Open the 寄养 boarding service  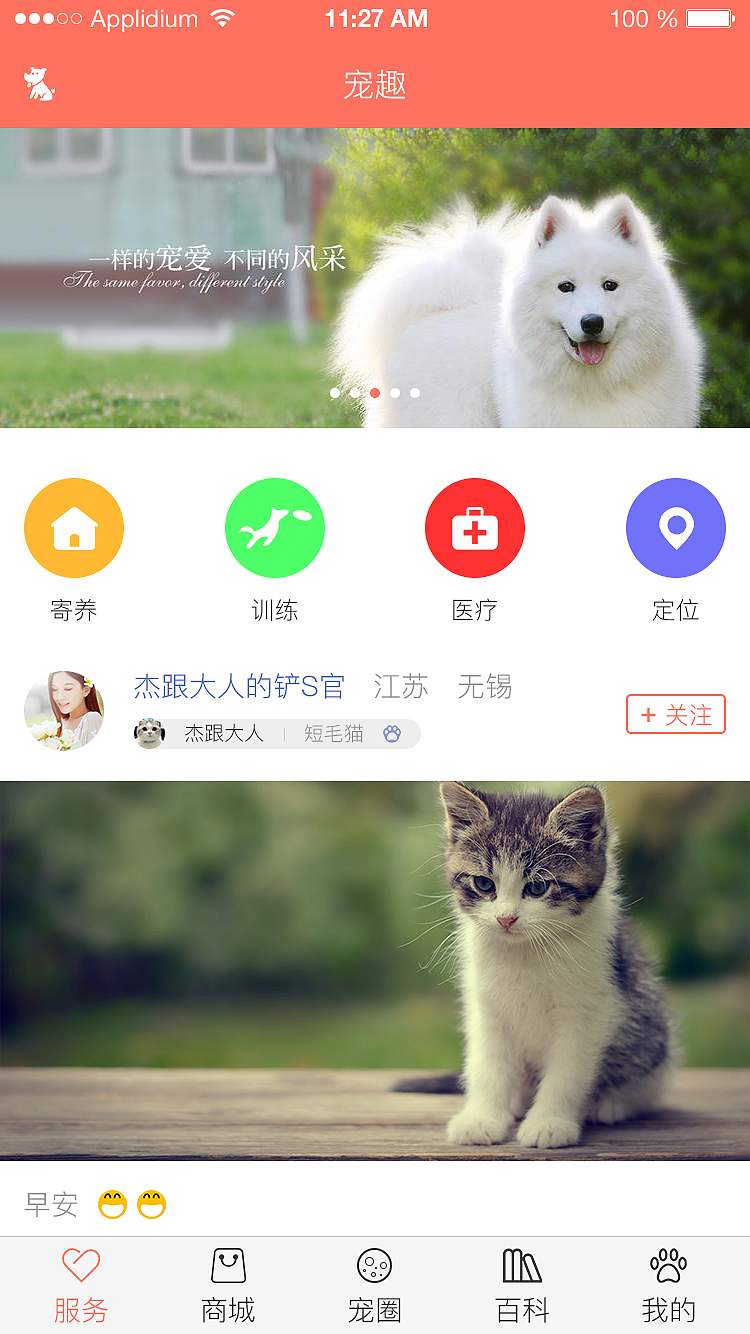click(74, 529)
